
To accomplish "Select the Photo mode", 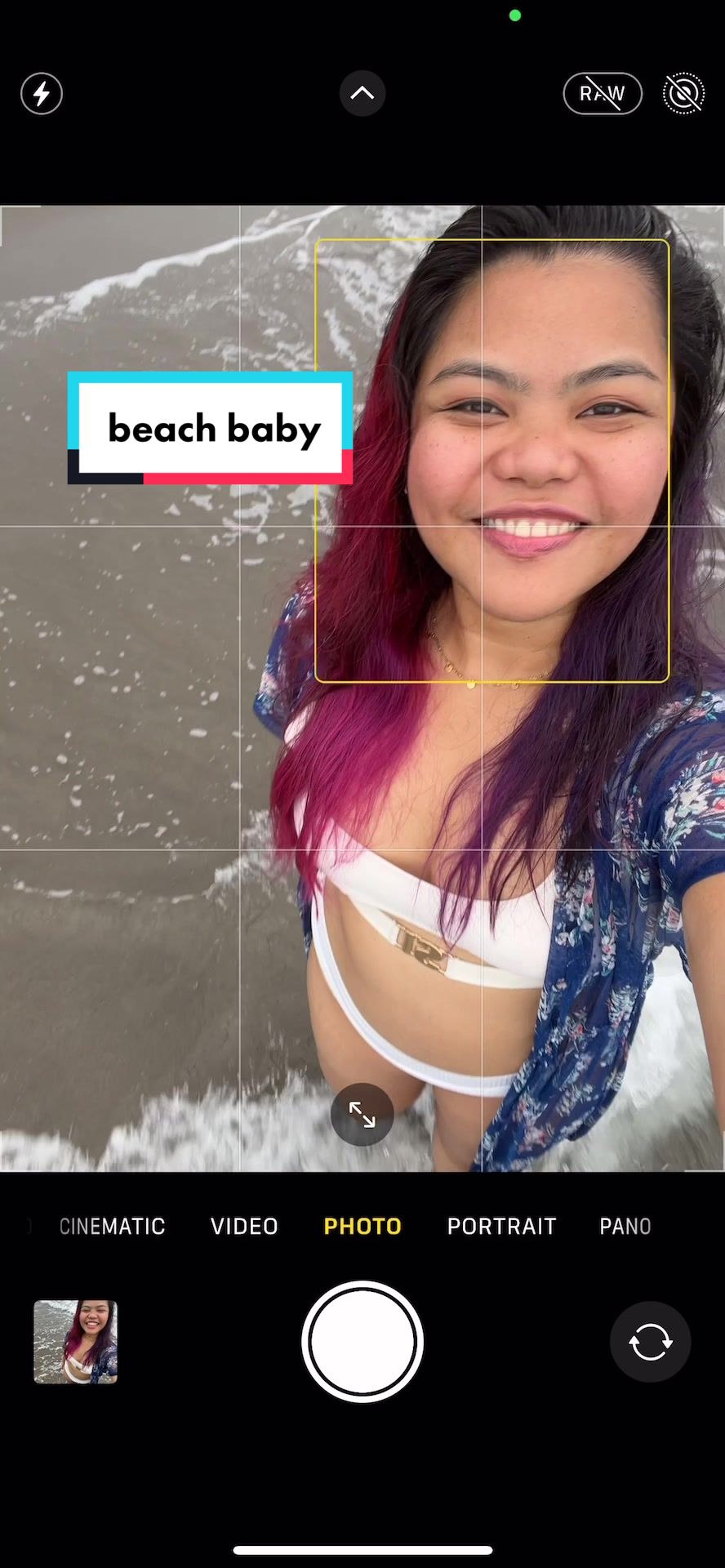I will pos(362,1226).
